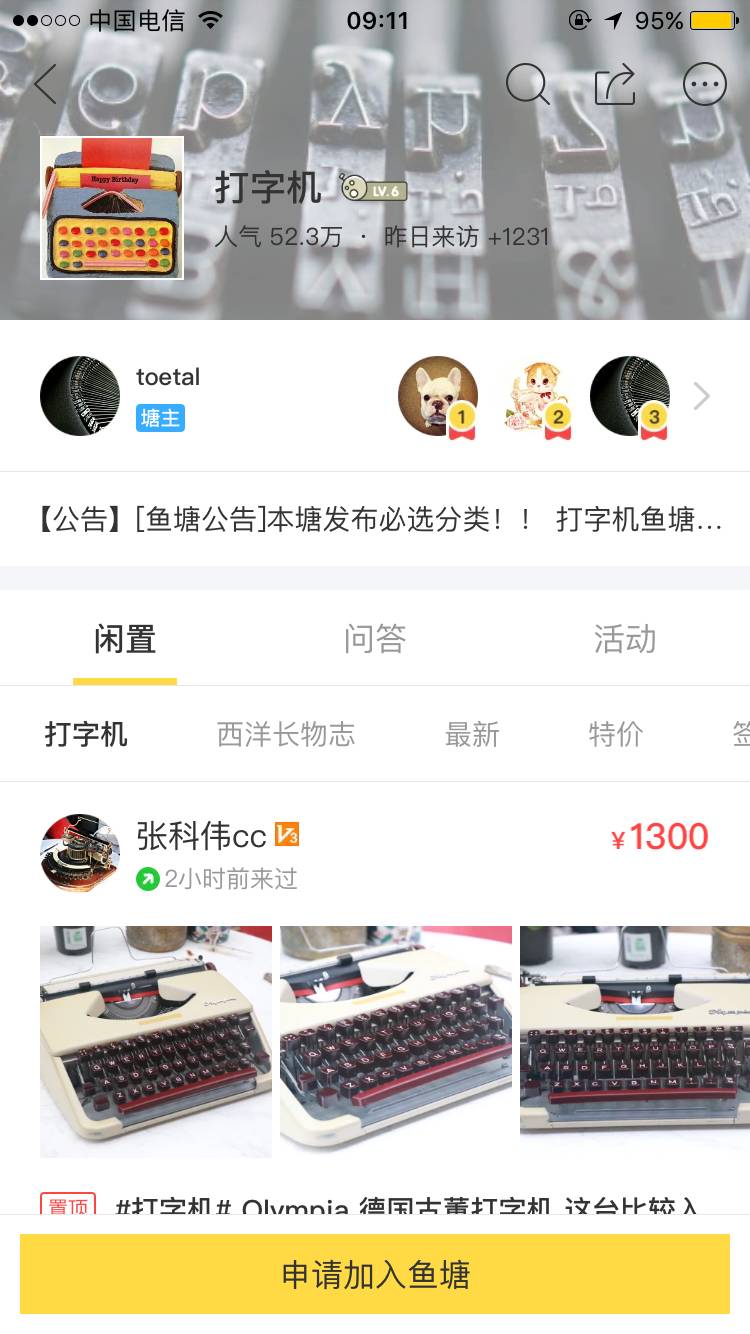
Task: Share this typewriter fish pond
Action: coord(616,85)
